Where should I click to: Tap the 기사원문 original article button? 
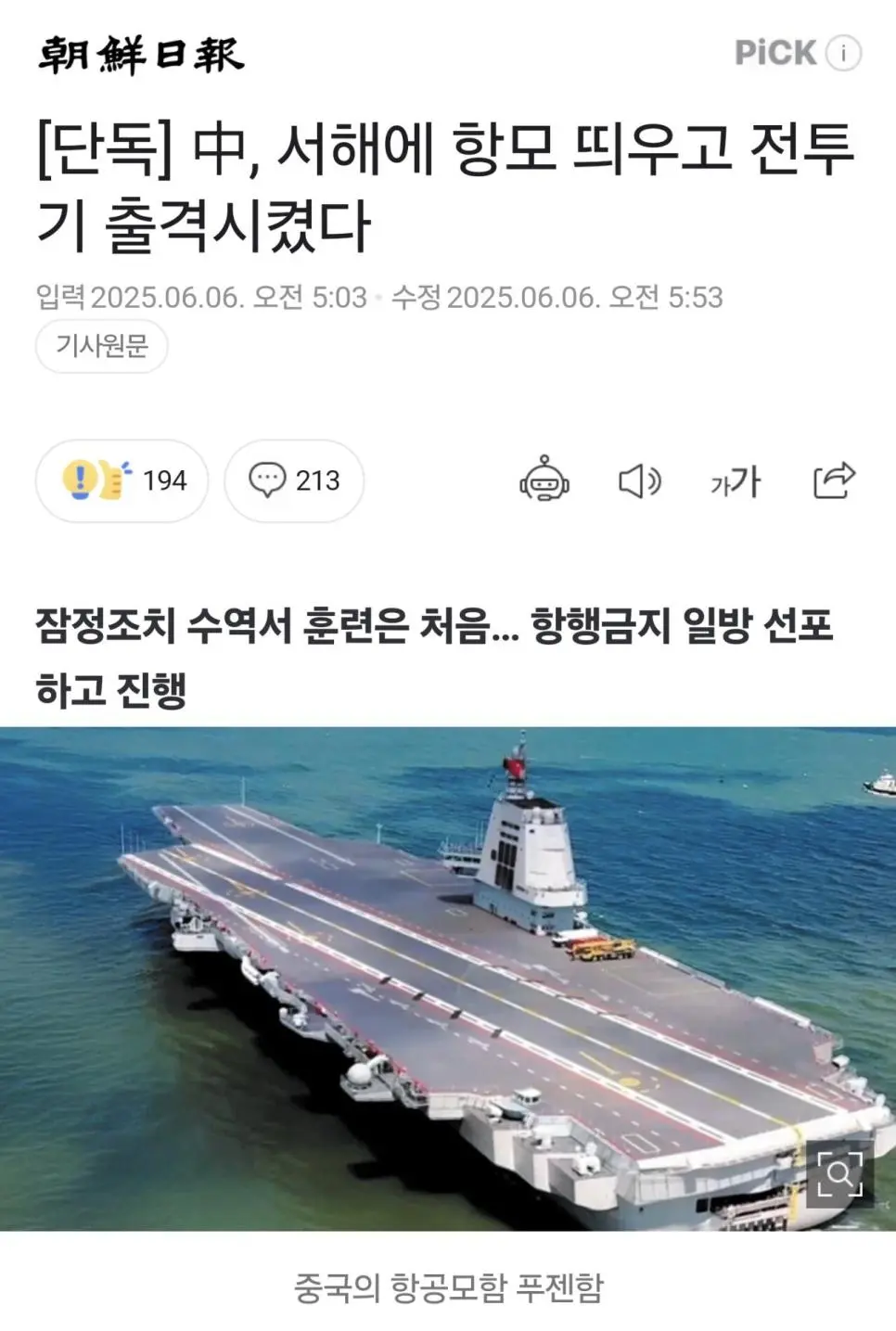[x=102, y=346]
